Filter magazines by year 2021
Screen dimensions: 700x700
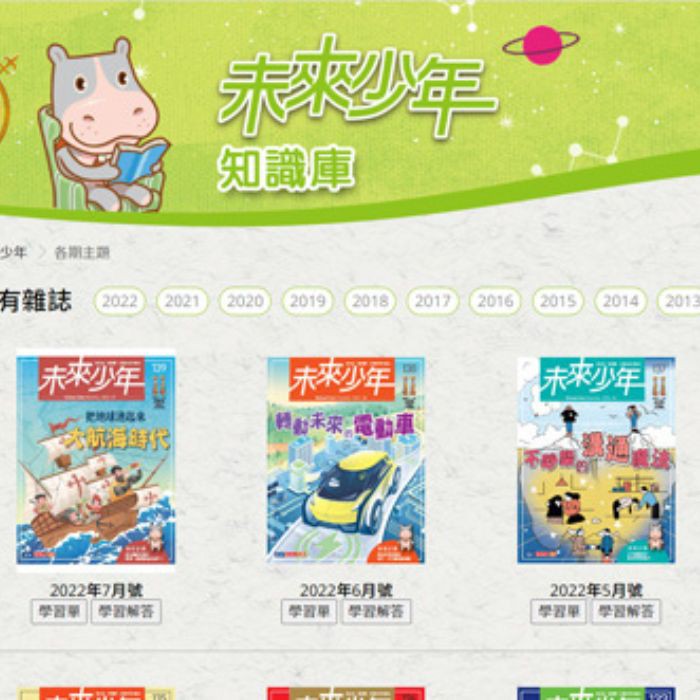click(x=182, y=301)
